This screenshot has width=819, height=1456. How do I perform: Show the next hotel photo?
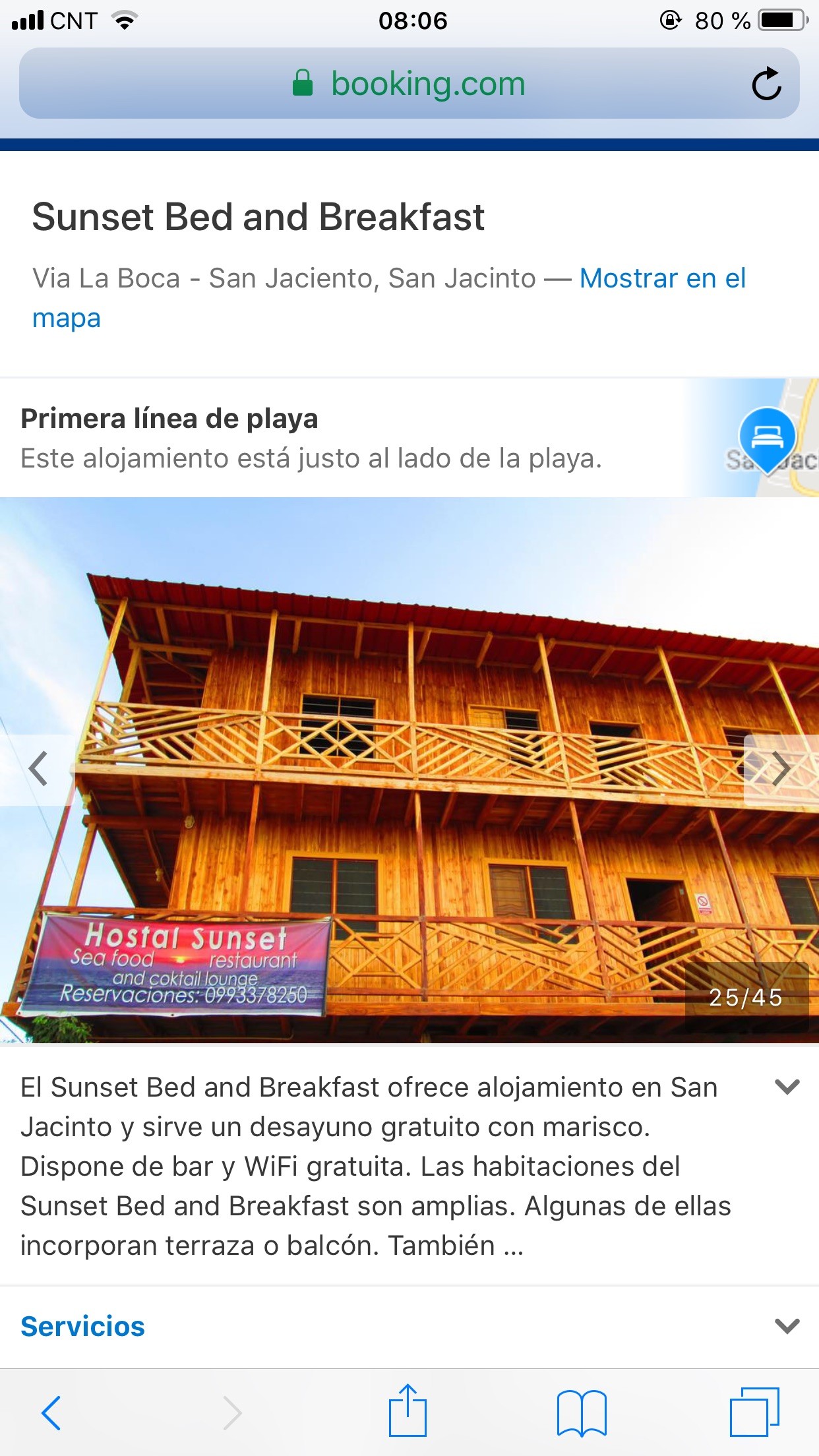click(x=781, y=769)
